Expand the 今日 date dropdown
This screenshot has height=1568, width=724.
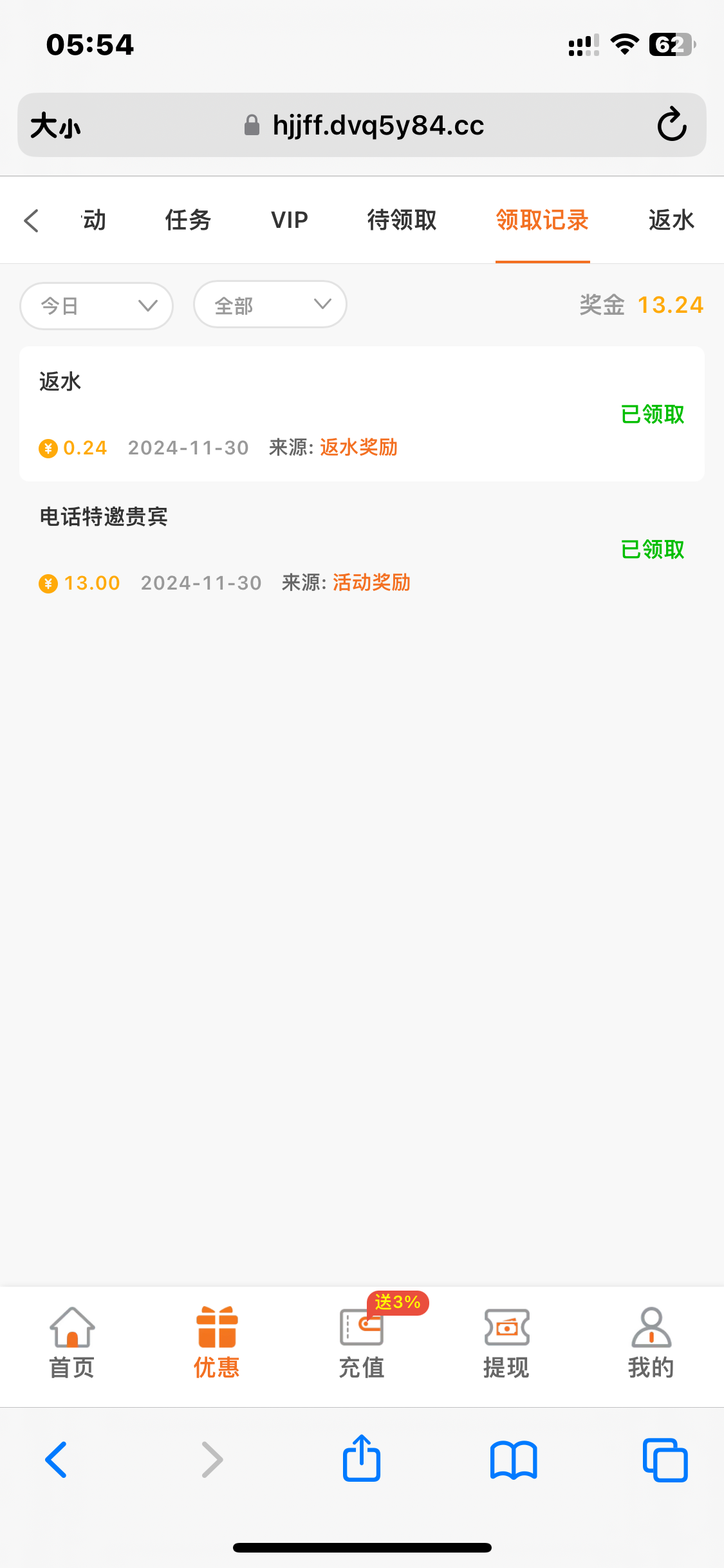coord(97,306)
